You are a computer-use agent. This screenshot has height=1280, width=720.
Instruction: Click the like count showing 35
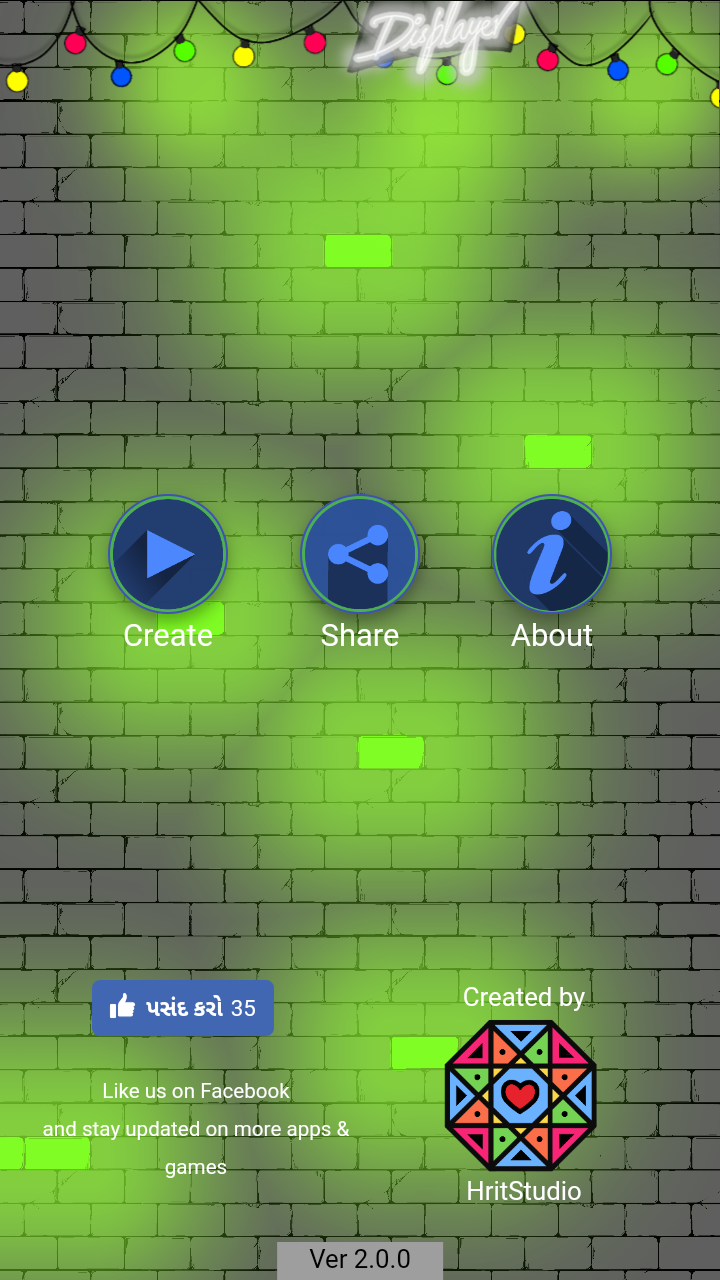coord(244,1008)
